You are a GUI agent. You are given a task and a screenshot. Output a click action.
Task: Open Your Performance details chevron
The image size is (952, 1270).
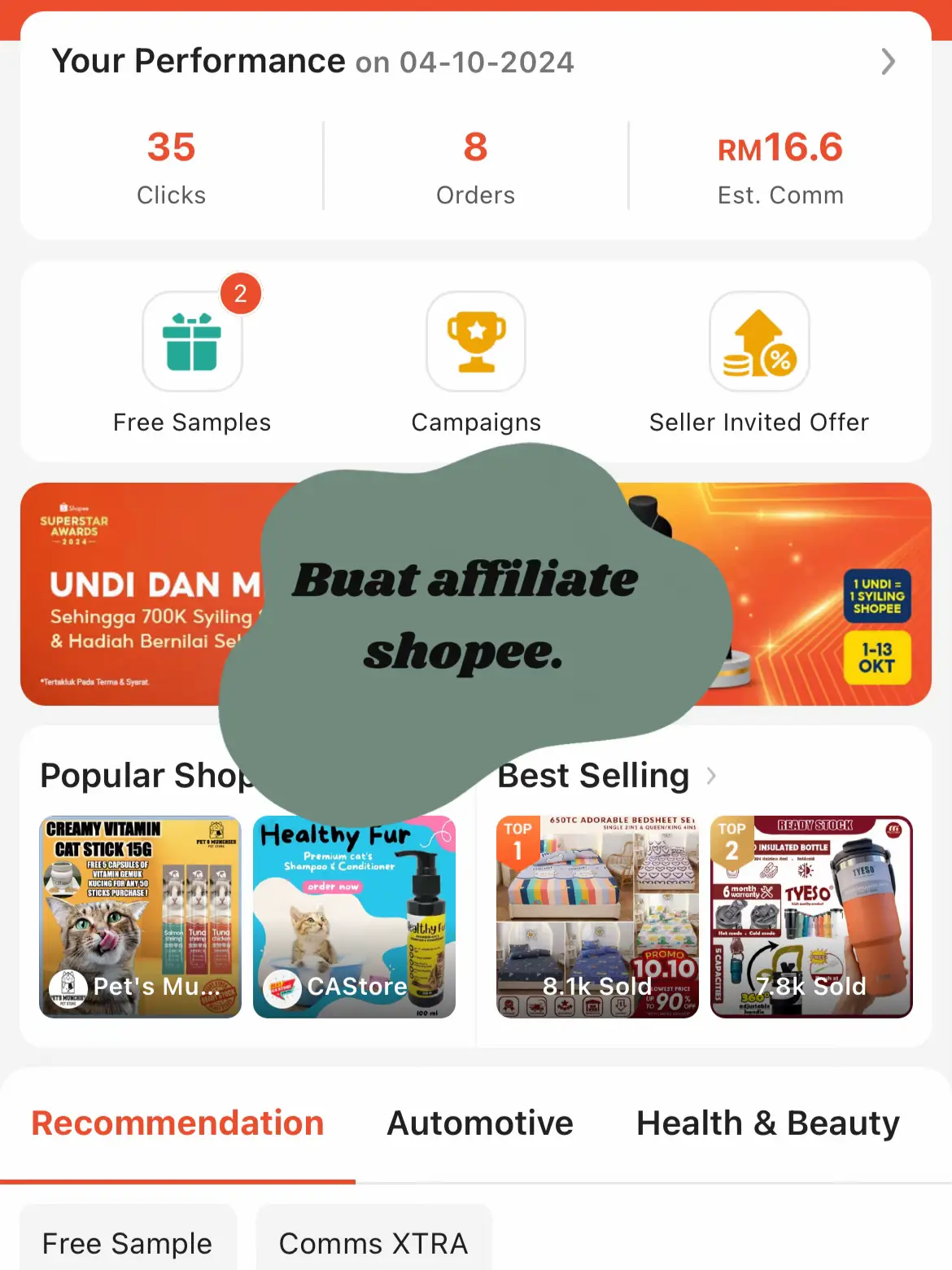888,62
